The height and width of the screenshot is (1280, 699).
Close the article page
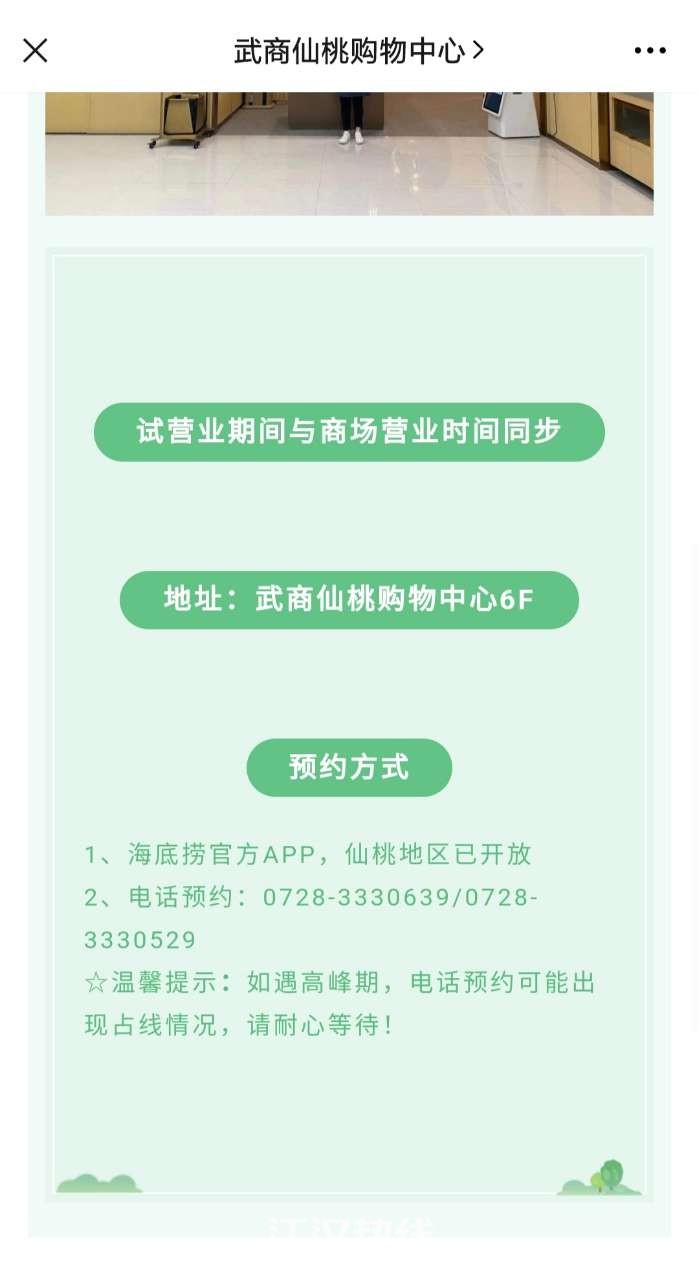(35, 51)
